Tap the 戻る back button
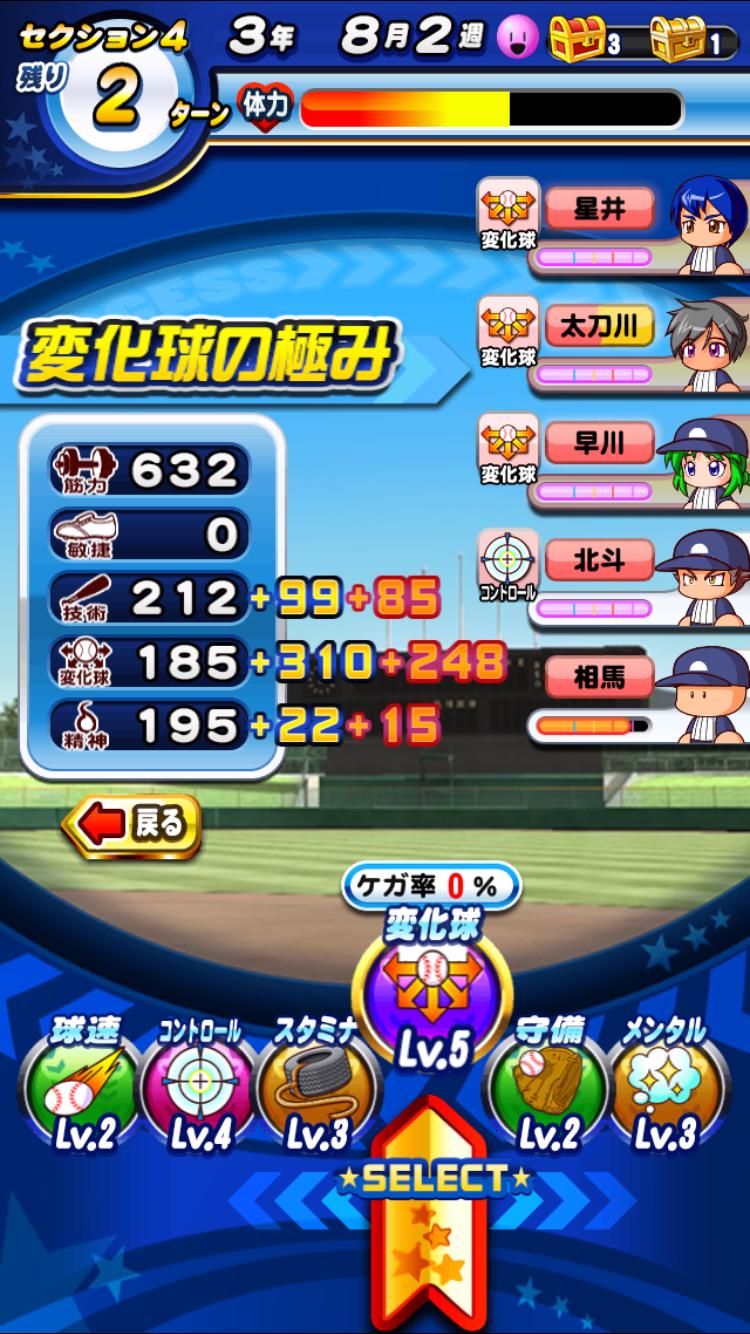This screenshot has width=750, height=1334. (132, 825)
